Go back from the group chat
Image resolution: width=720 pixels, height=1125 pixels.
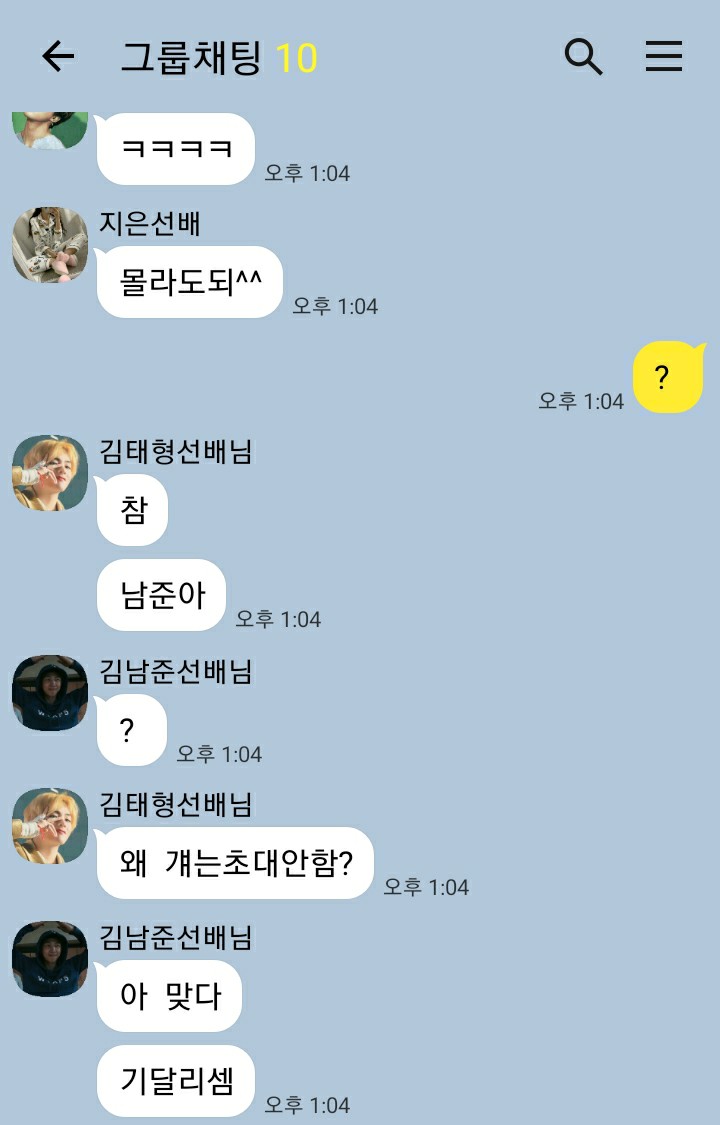tap(58, 57)
